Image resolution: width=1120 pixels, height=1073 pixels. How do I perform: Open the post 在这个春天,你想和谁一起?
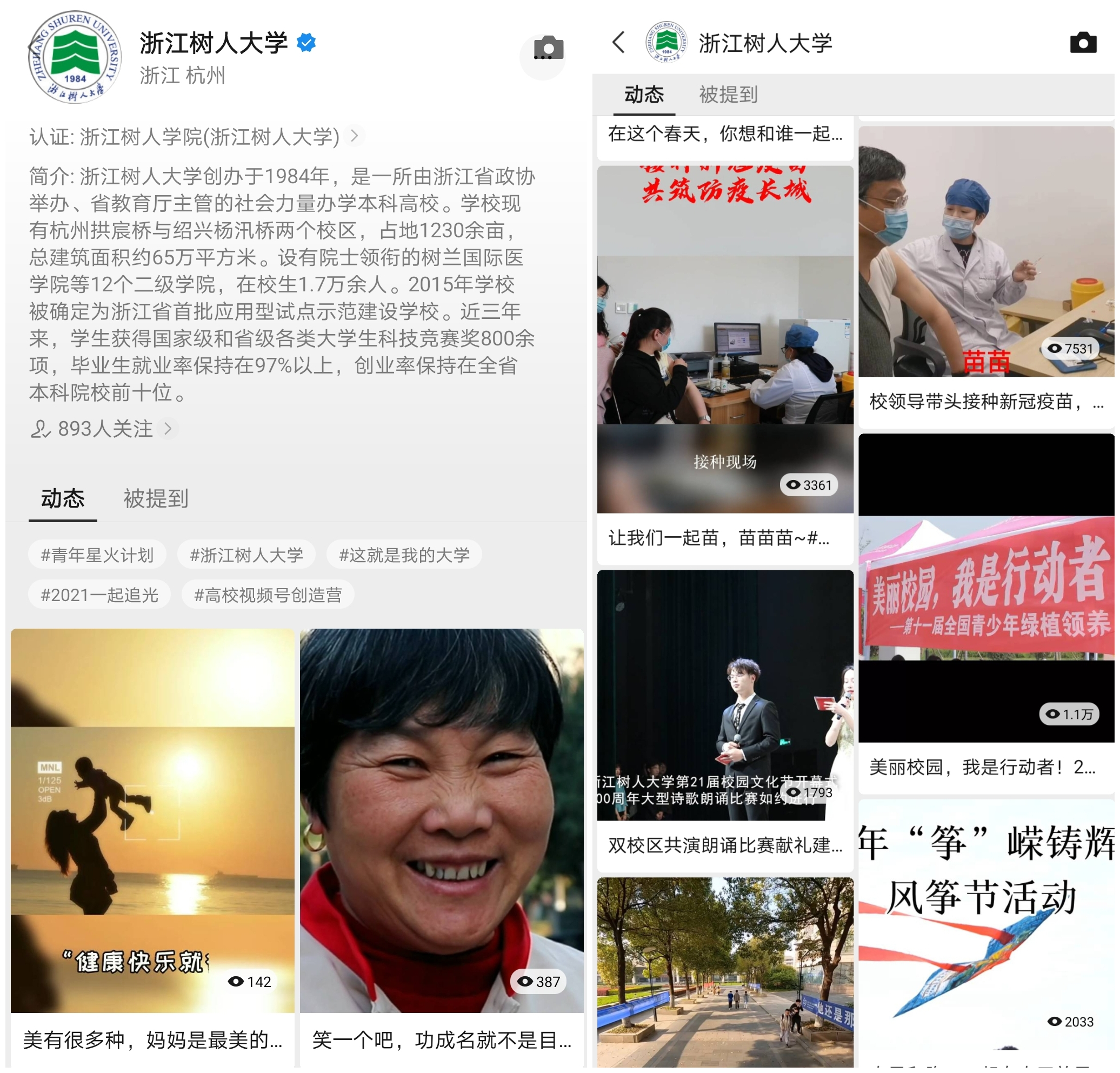click(x=725, y=134)
